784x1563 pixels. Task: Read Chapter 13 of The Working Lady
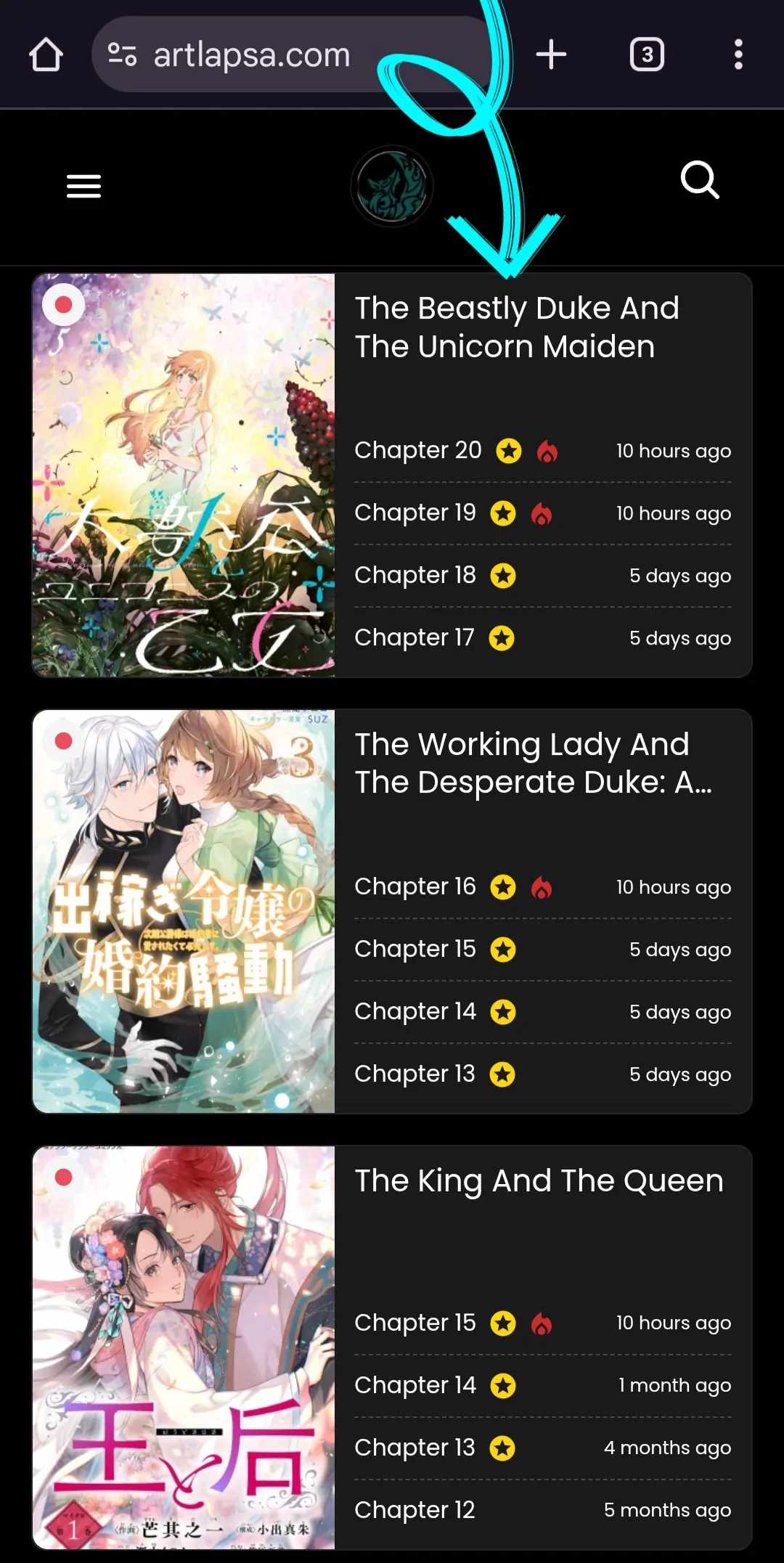point(415,1074)
